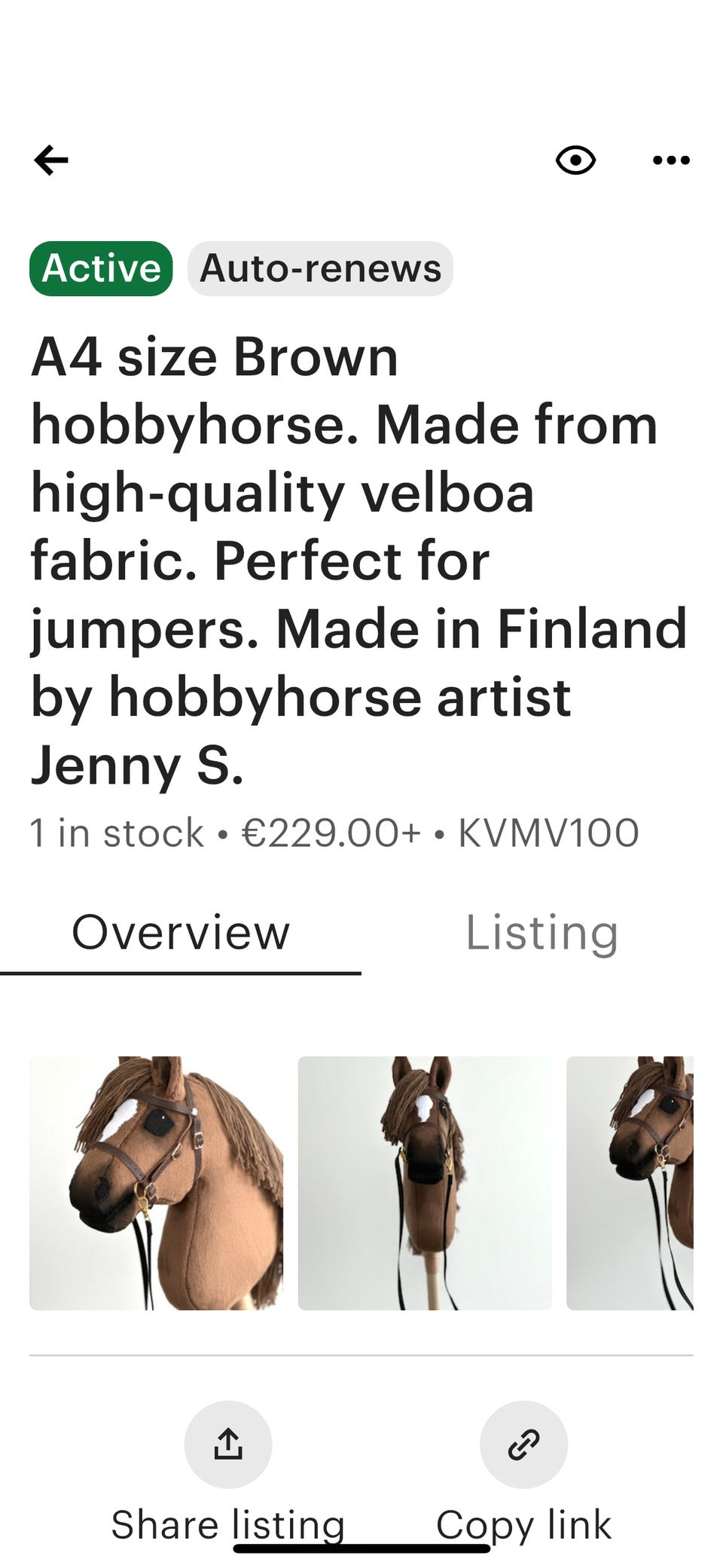Open the first hobbyhorse photo
Viewport: 723px width, 1568px height.
(157, 1183)
